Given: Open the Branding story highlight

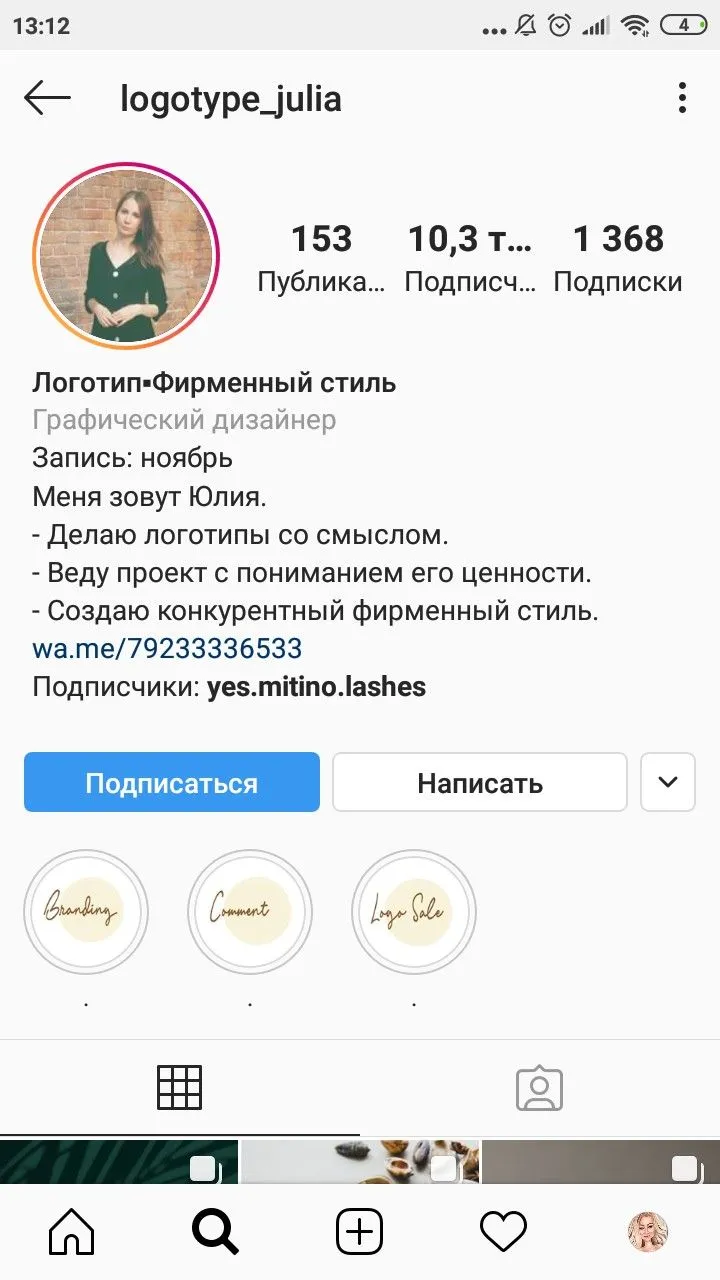Looking at the screenshot, I should point(86,912).
